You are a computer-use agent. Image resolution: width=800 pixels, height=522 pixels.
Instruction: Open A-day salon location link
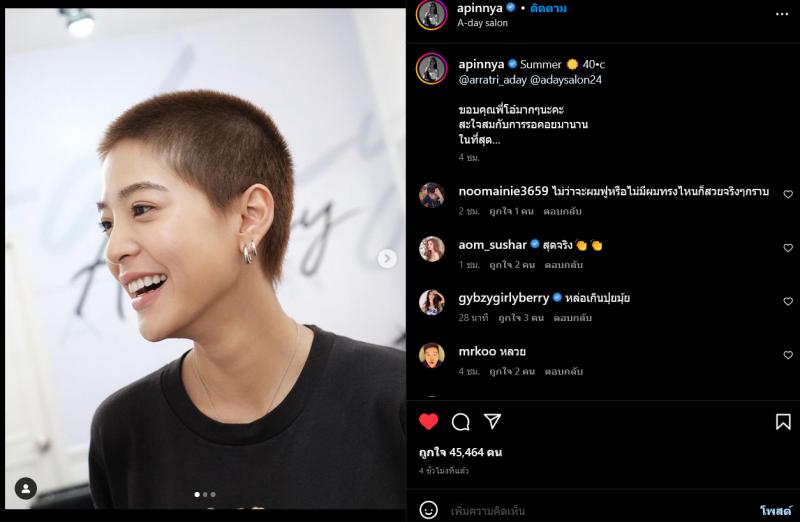pos(483,23)
